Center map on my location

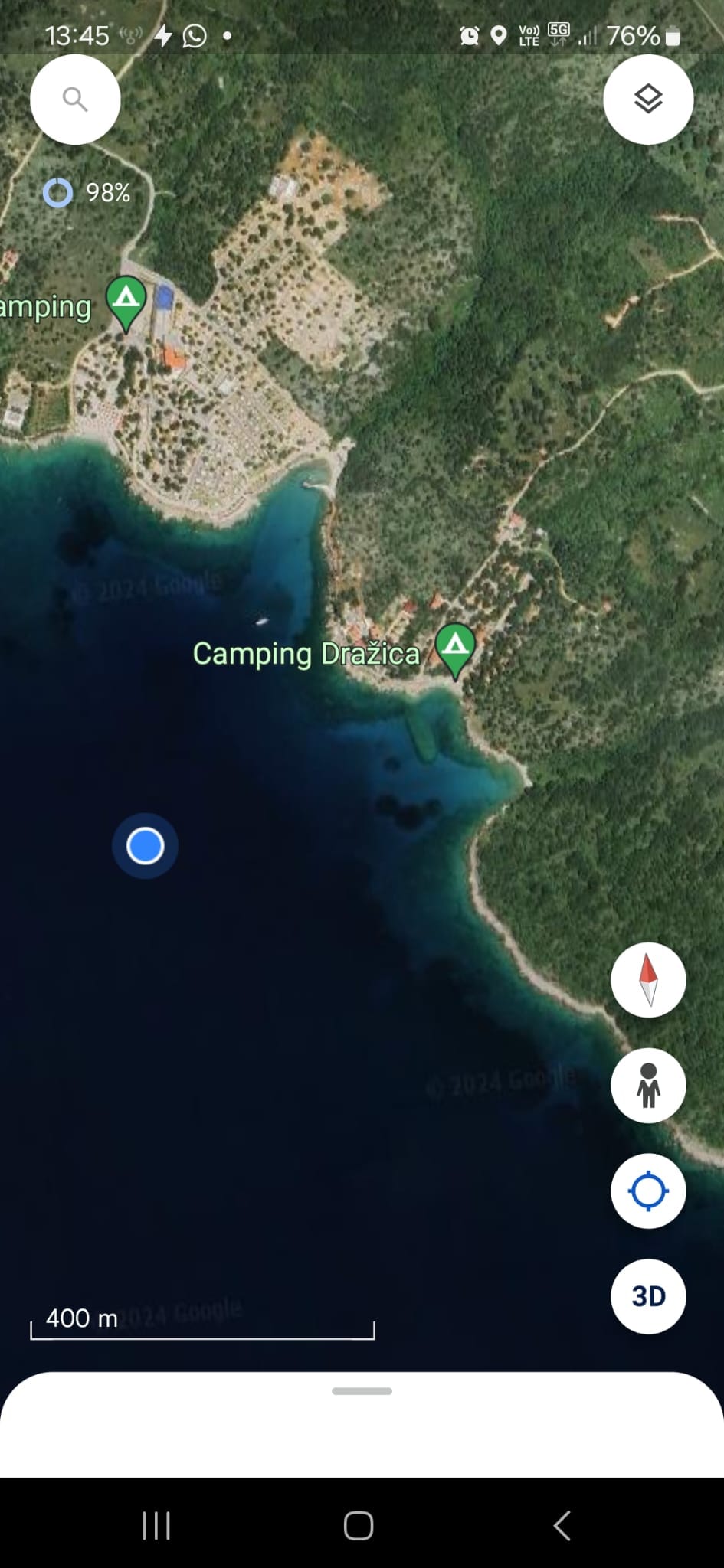point(648,1191)
